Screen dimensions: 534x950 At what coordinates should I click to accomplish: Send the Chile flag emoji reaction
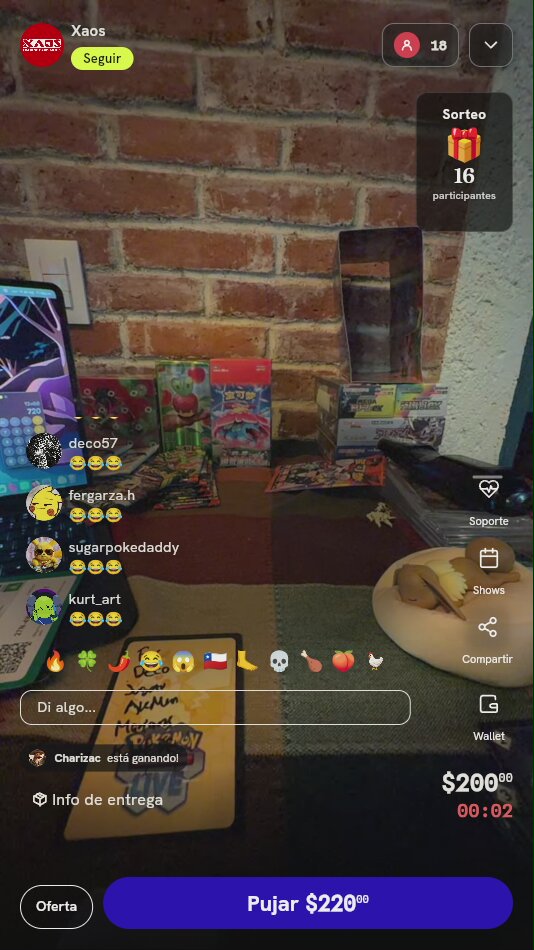click(215, 661)
